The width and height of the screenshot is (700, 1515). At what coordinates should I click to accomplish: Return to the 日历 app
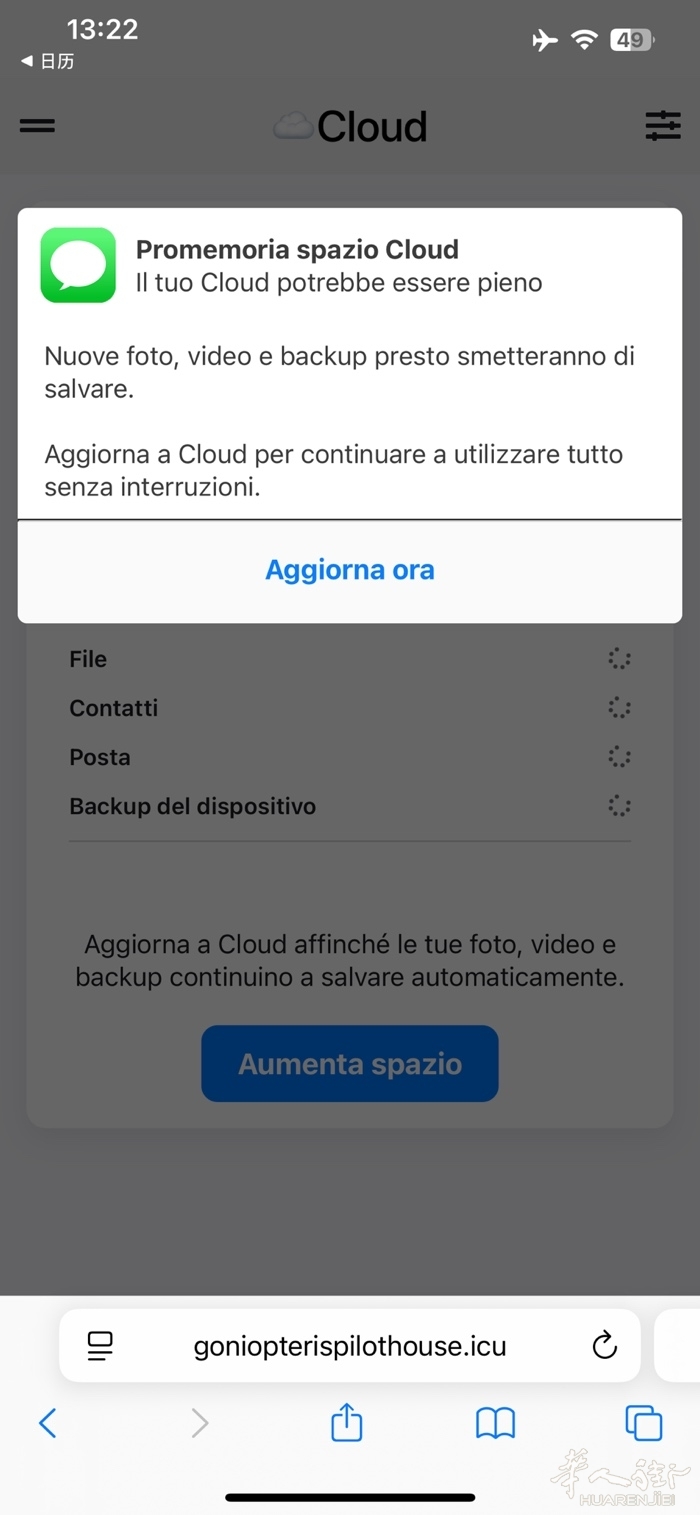[48, 62]
